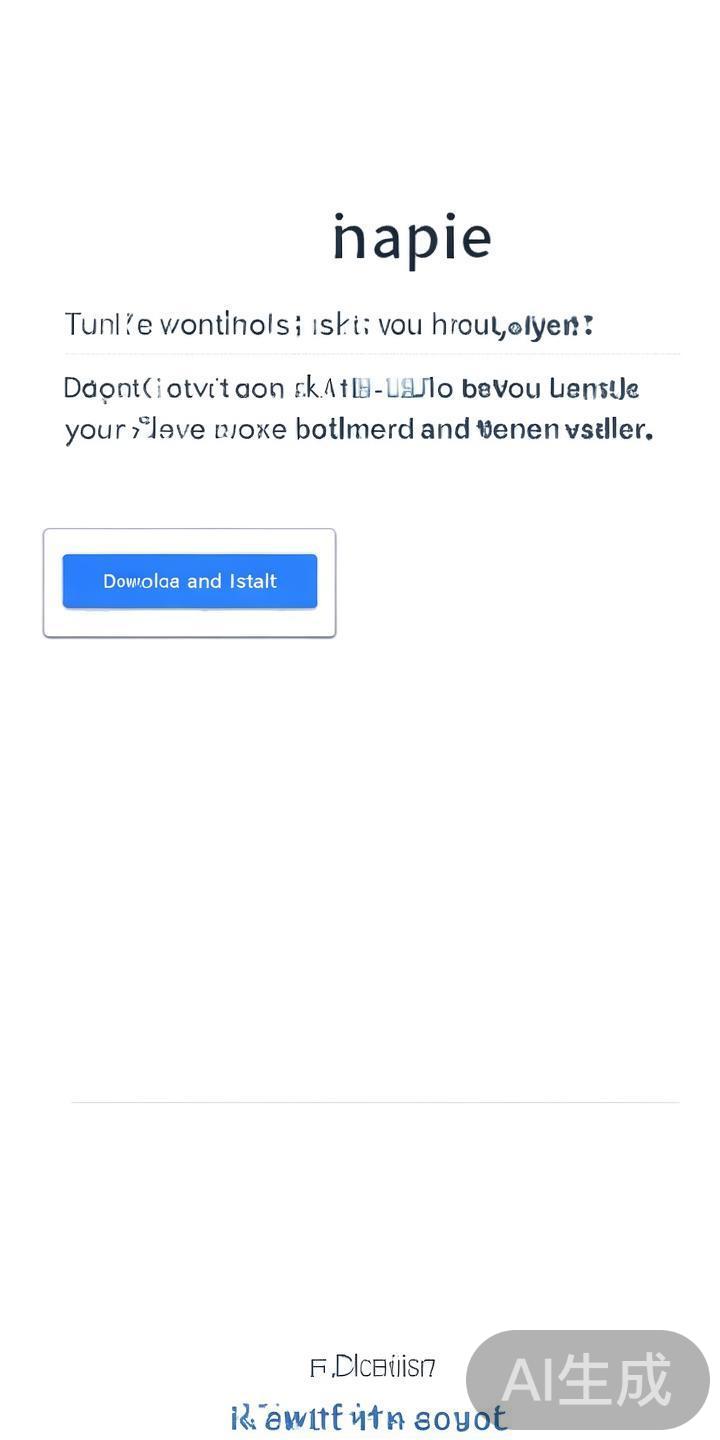The width and height of the screenshot is (720, 1440).
Task: Tap the blue Download and Install button
Action: [190, 581]
